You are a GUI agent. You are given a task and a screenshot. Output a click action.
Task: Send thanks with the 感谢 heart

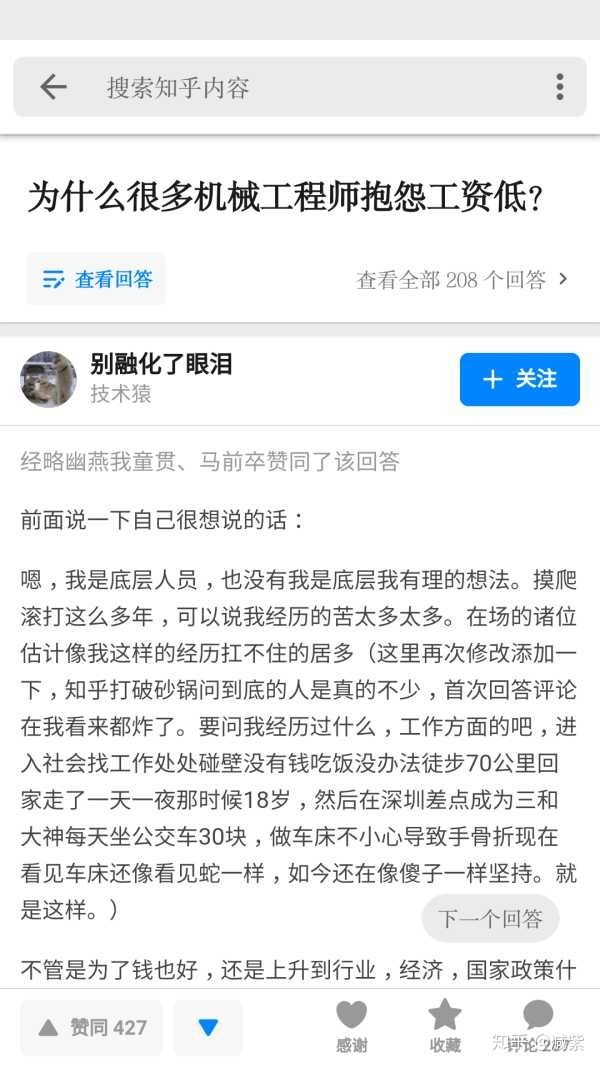351,1025
